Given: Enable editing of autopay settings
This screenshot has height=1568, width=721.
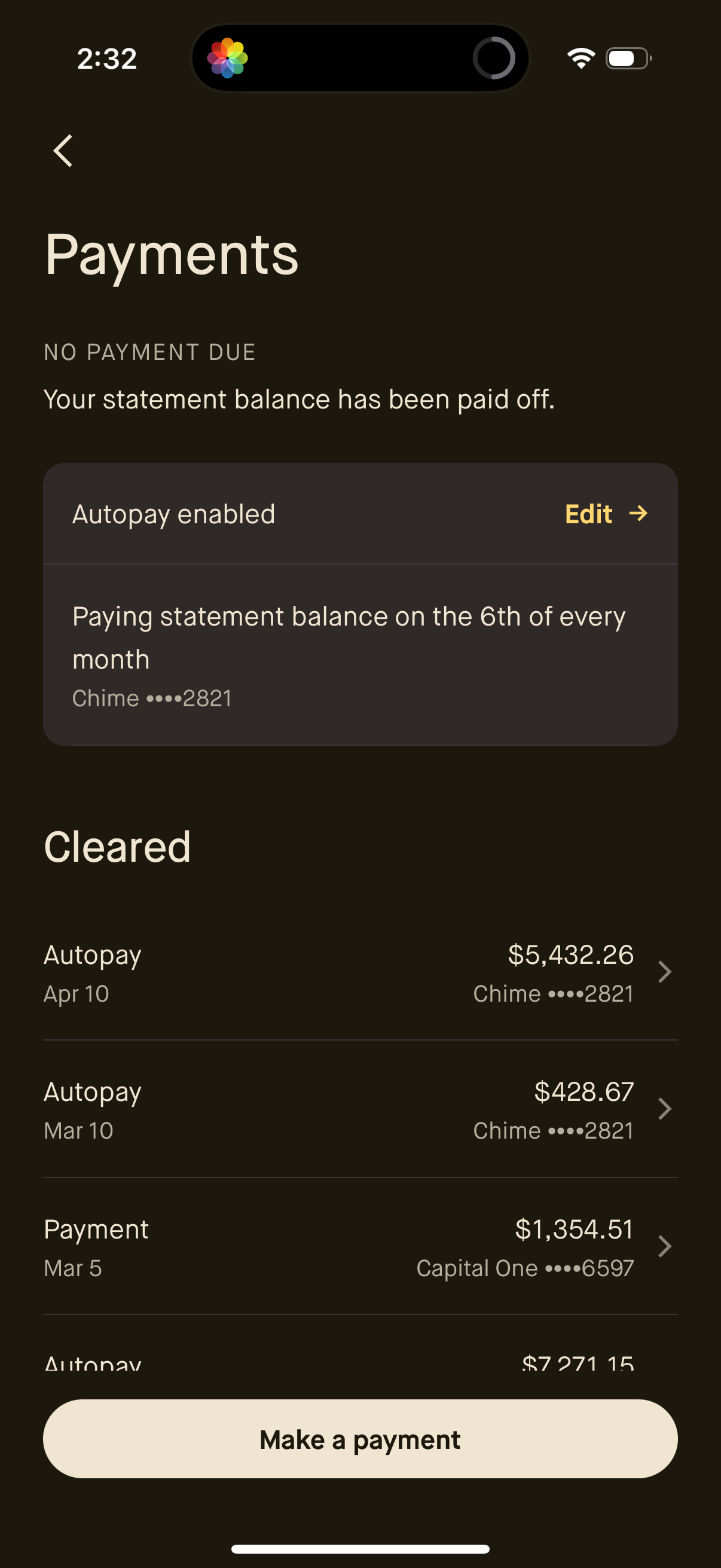Looking at the screenshot, I should tap(588, 514).
